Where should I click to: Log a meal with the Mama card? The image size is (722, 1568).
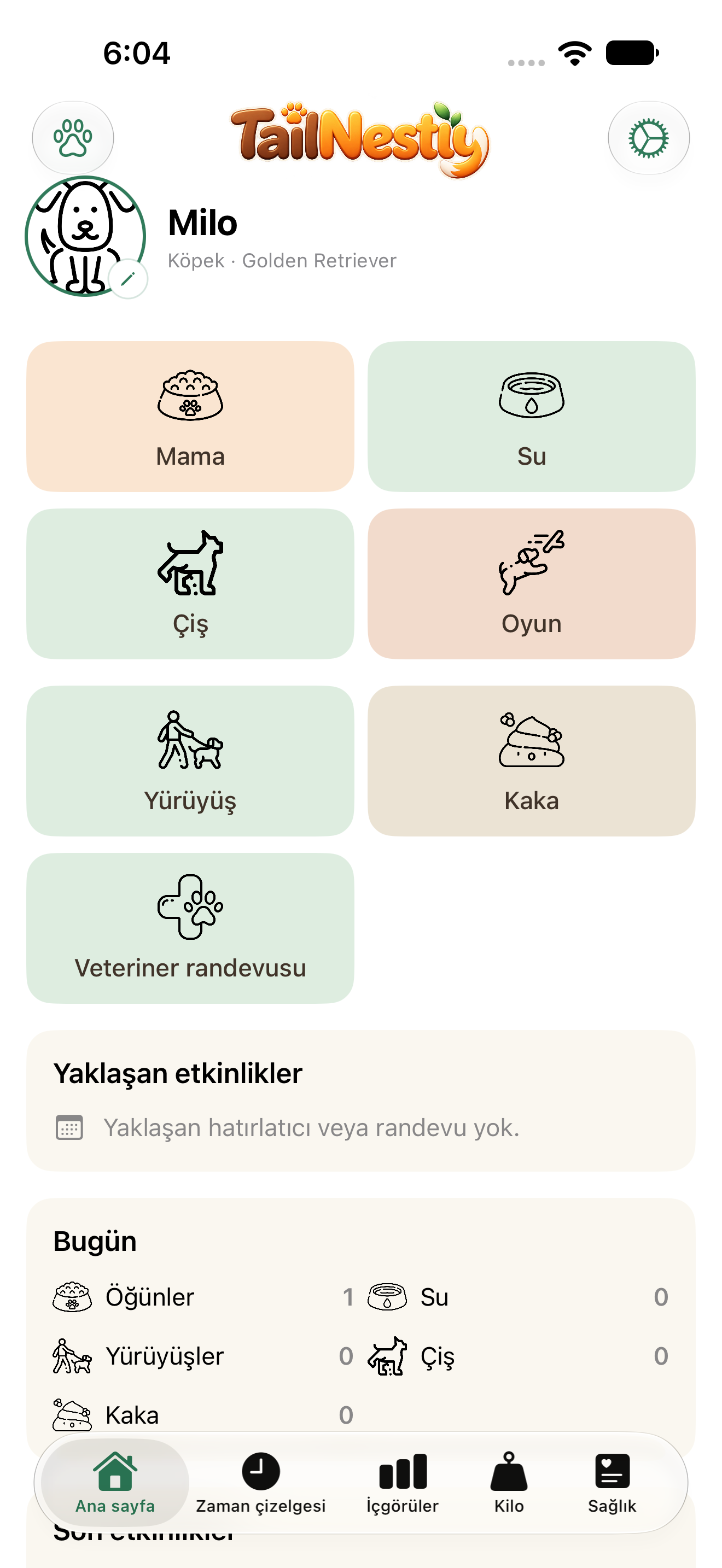[190, 417]
